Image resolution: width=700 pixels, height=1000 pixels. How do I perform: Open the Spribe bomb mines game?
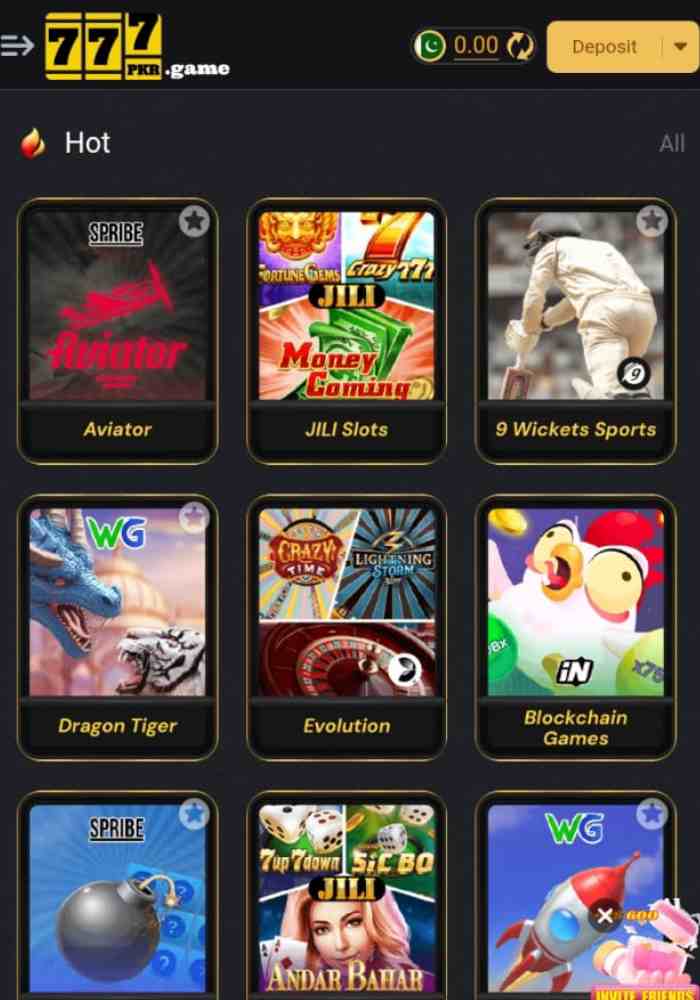coord(117,900)
